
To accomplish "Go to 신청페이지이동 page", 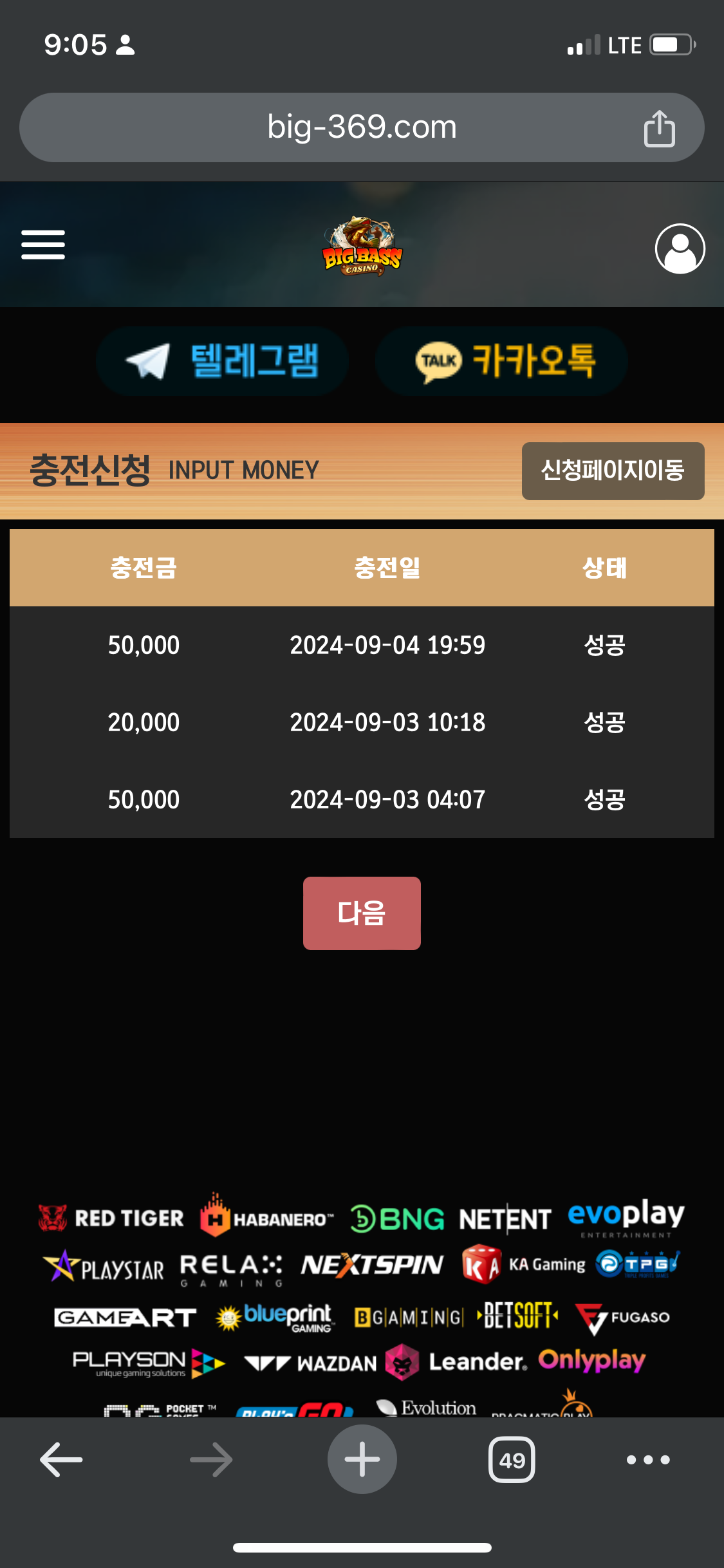I will [x=613, y=471].
